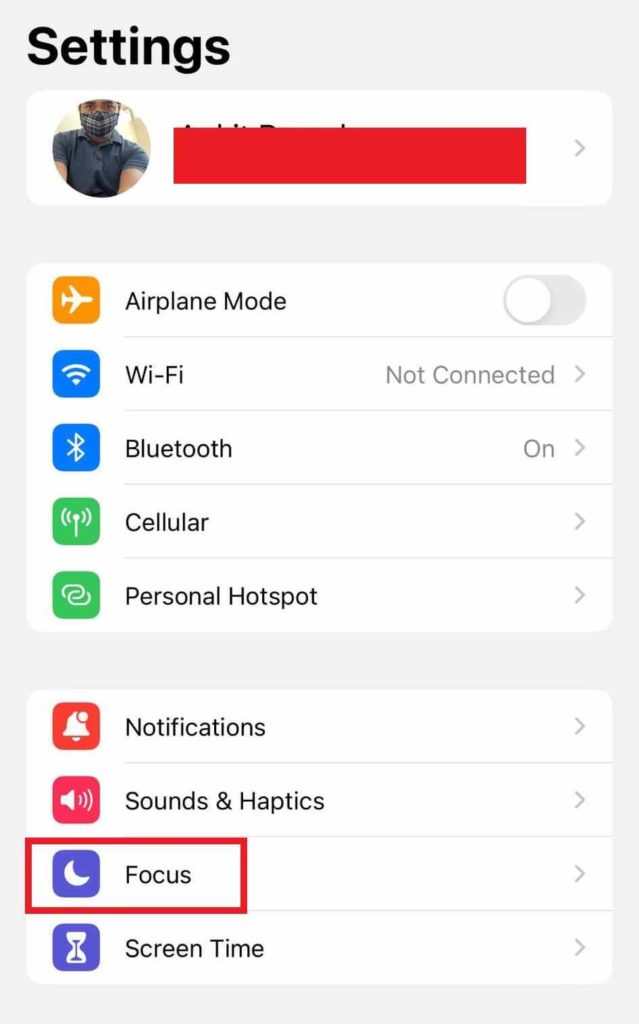Open Notifications settings

[318, 727]
